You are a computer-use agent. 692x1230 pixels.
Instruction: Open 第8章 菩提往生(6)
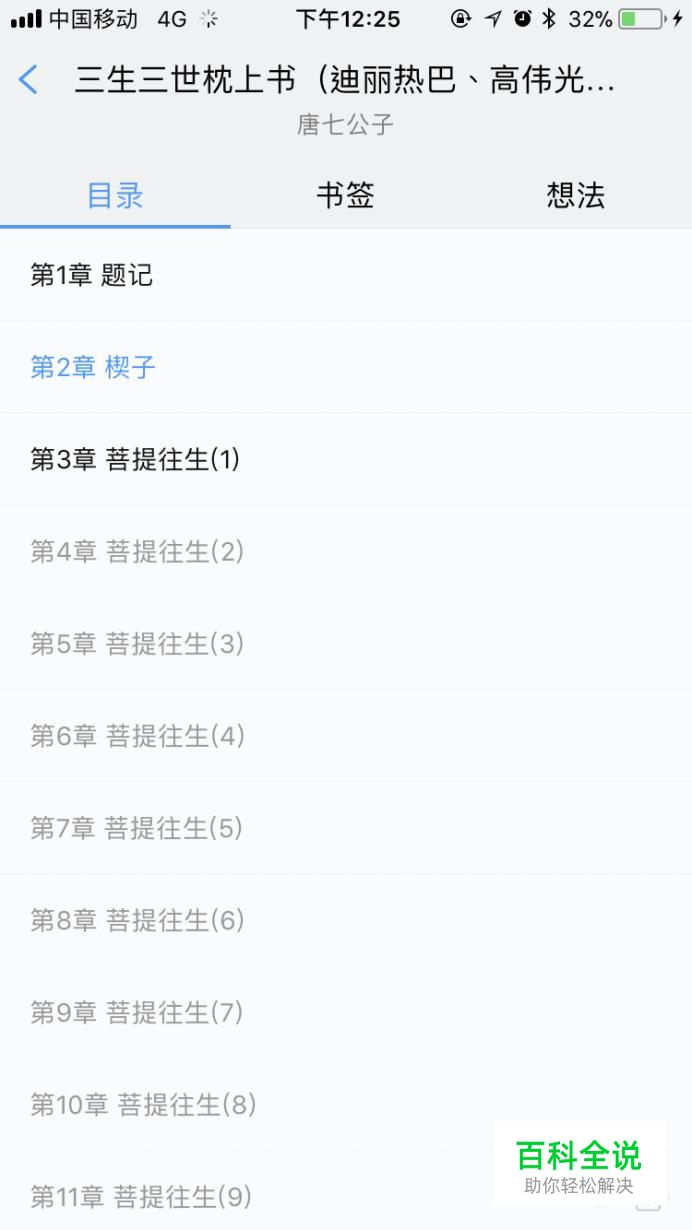[x=346, y=920]
